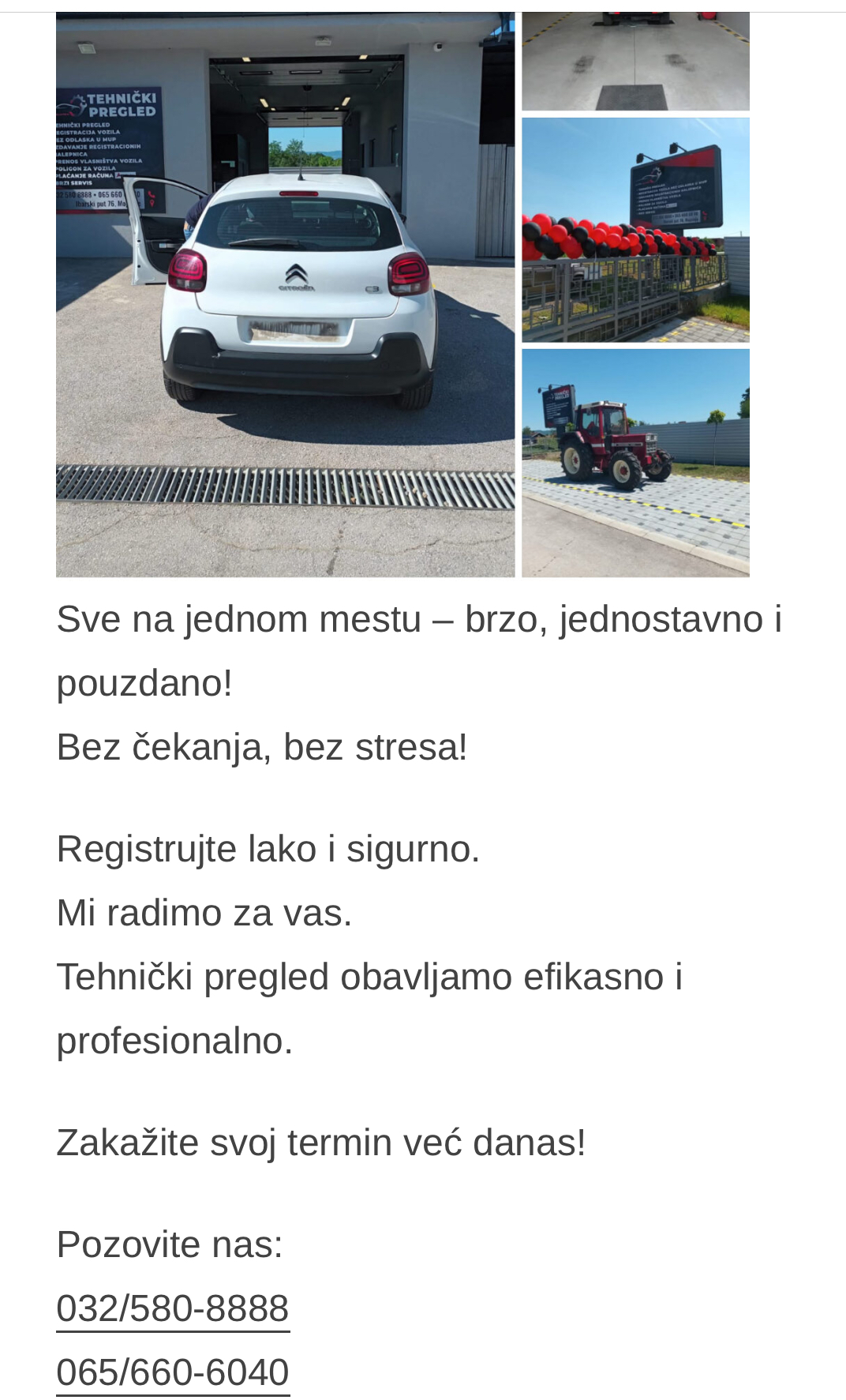Dial the mobile number 065/660-6040
The width and height of the screenshot is (846, 1400).
173,1372
